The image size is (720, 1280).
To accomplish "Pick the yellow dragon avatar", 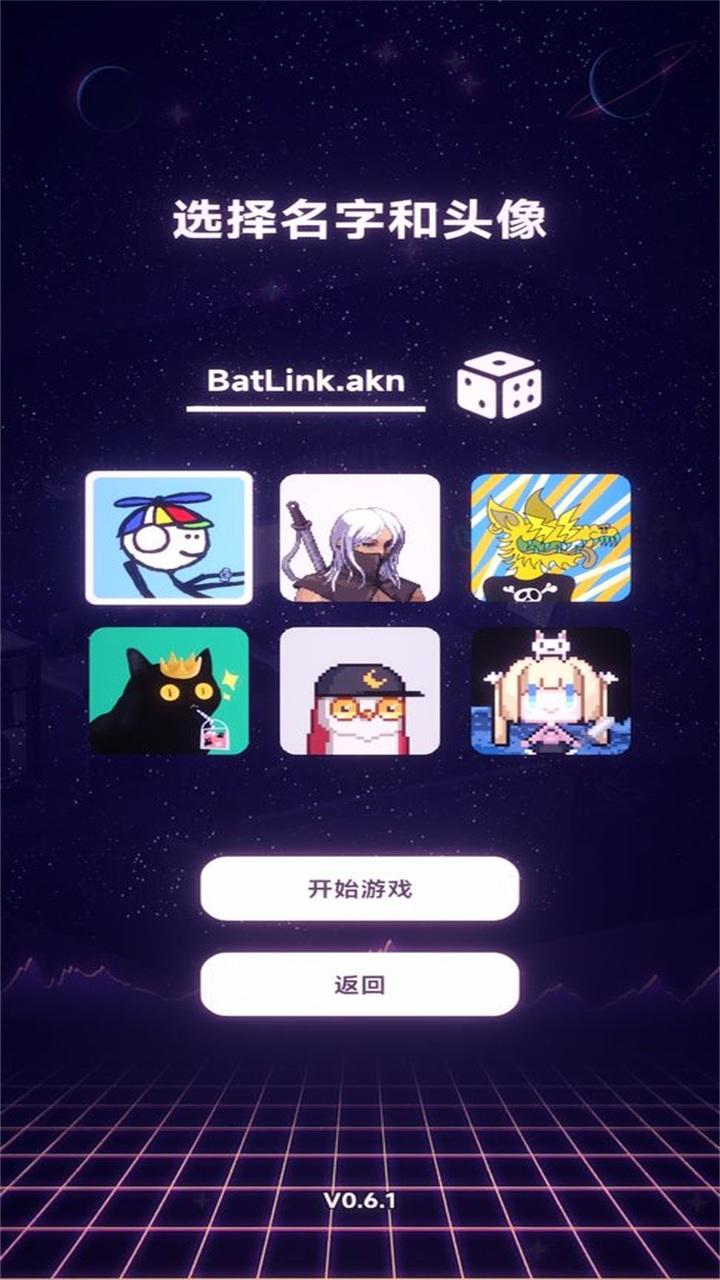I will tap(551, 538).
